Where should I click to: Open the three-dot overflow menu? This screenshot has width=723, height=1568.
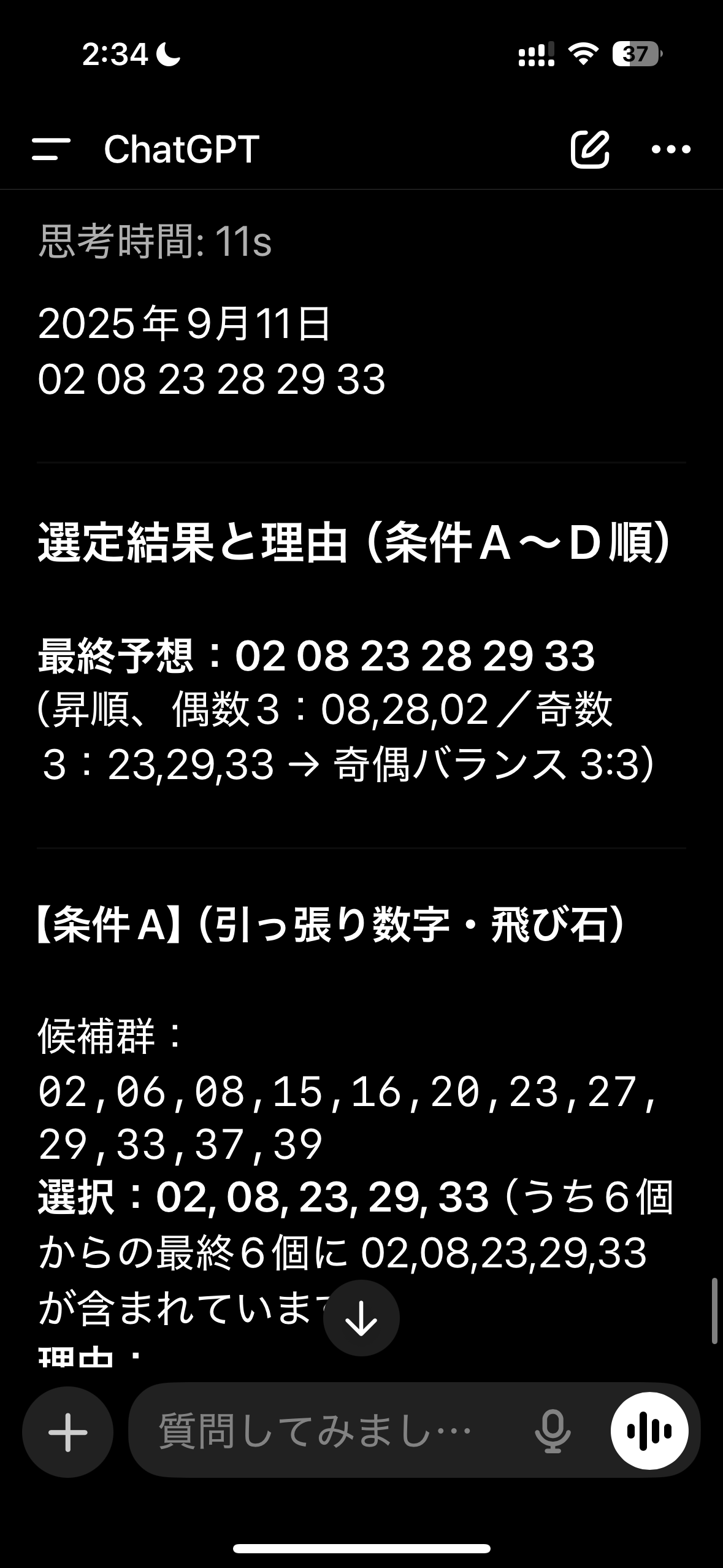671,149
